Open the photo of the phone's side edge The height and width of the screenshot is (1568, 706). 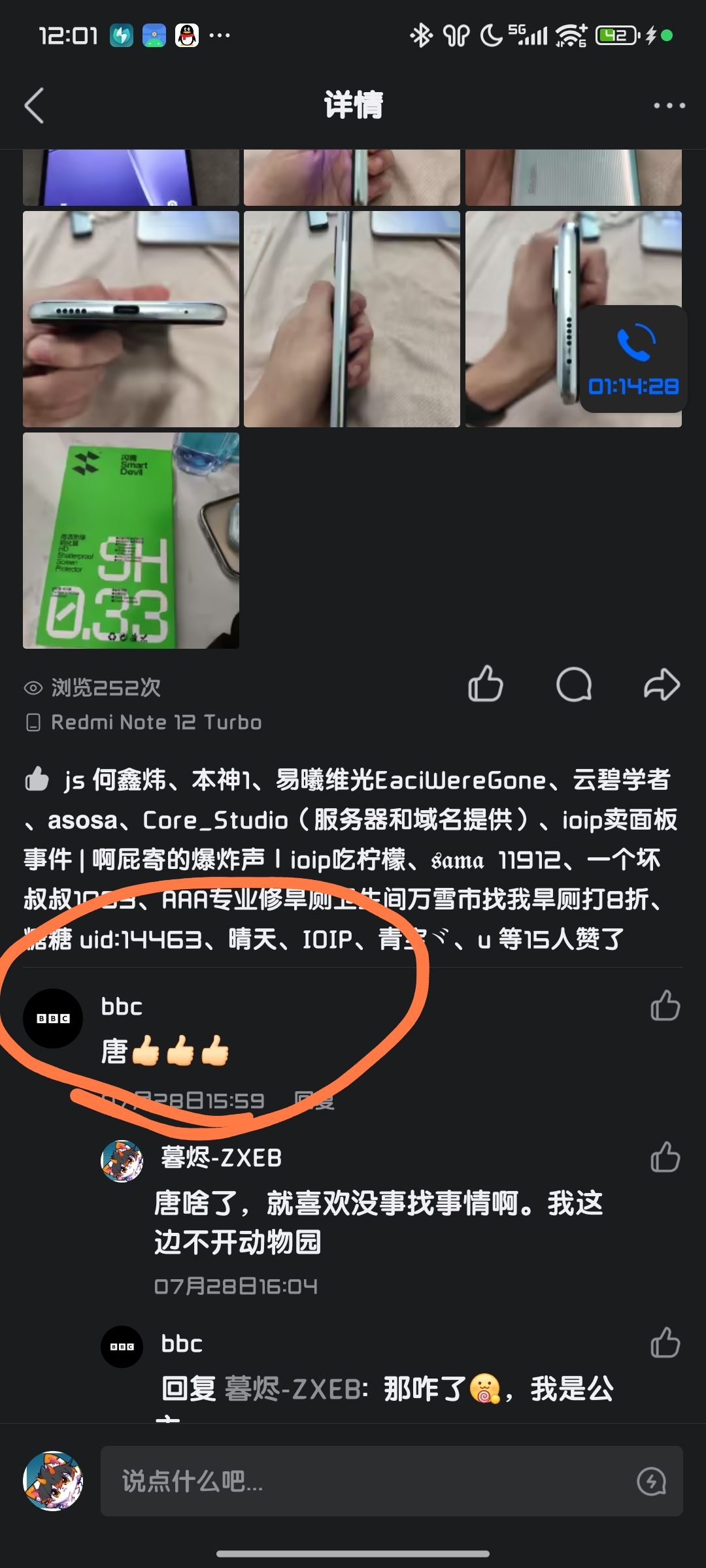pos(352,319)
